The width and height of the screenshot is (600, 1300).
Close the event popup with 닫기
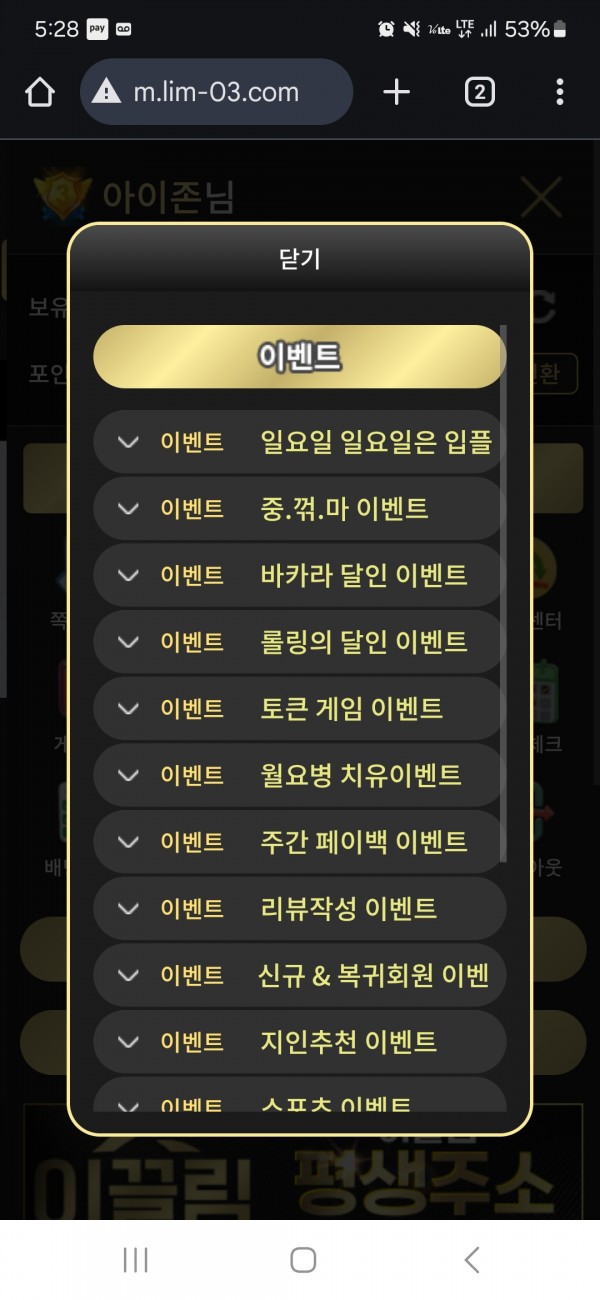click(300, 258)
